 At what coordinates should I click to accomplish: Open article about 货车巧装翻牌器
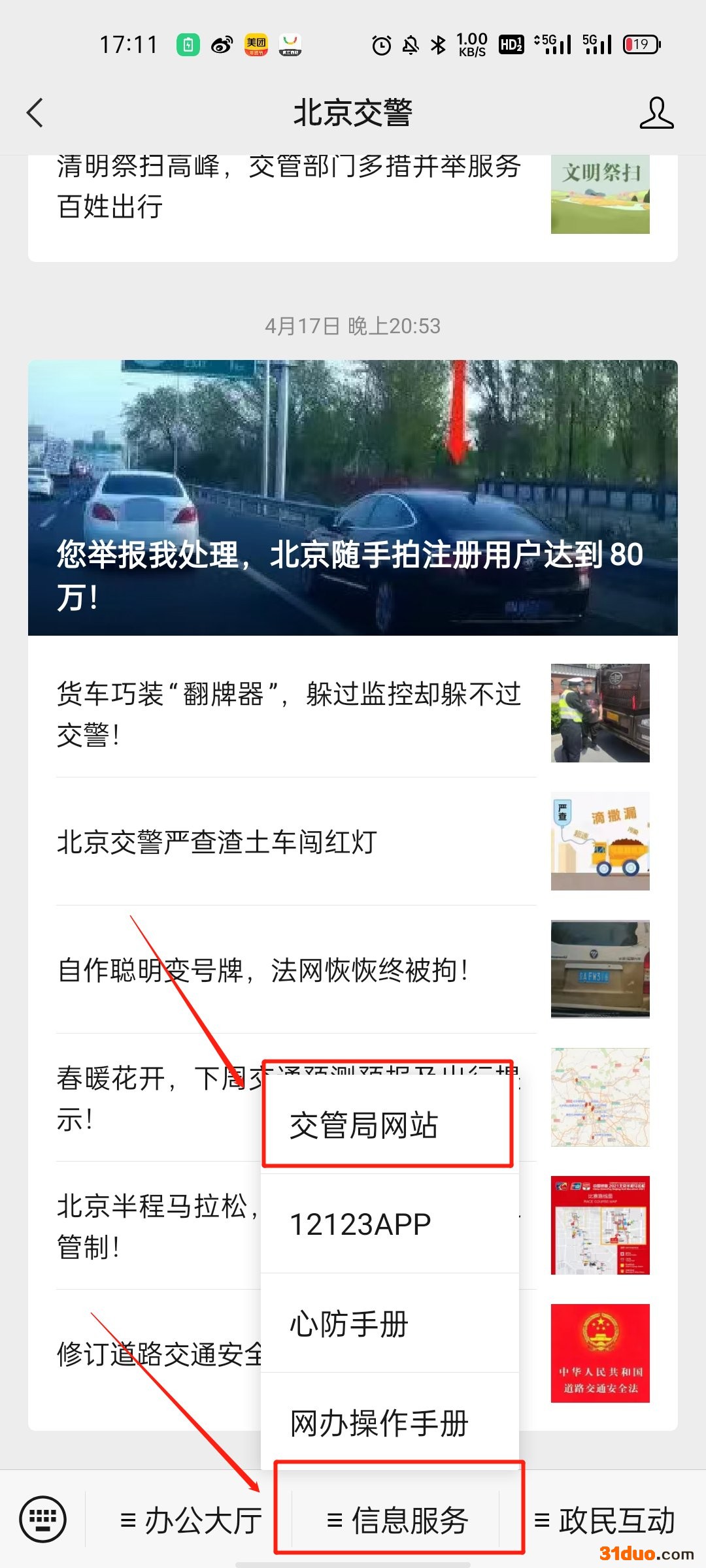point(288,713)
